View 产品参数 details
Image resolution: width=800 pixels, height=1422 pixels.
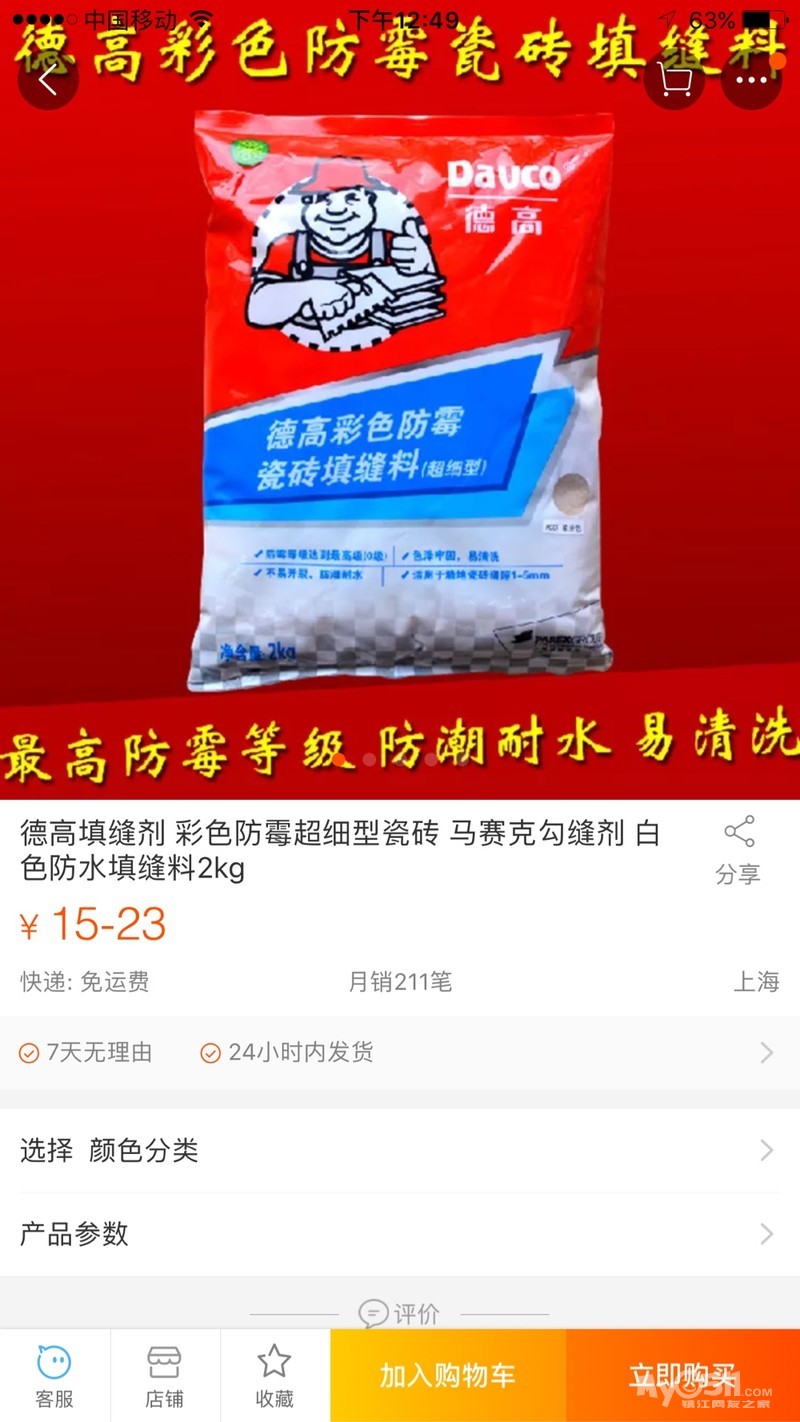click(400, 1234)
